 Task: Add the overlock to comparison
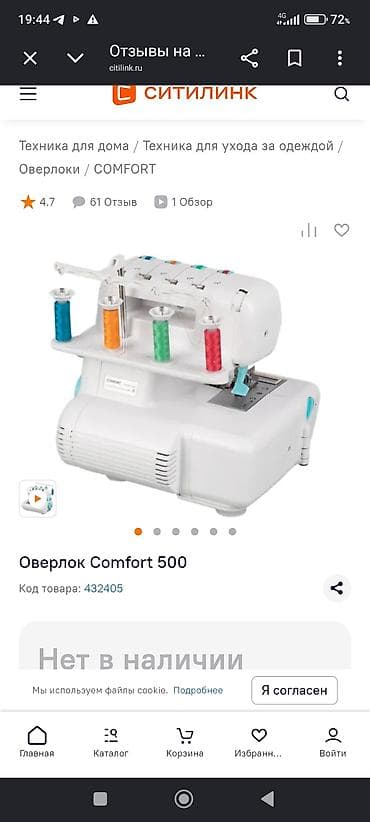point(309,230)
